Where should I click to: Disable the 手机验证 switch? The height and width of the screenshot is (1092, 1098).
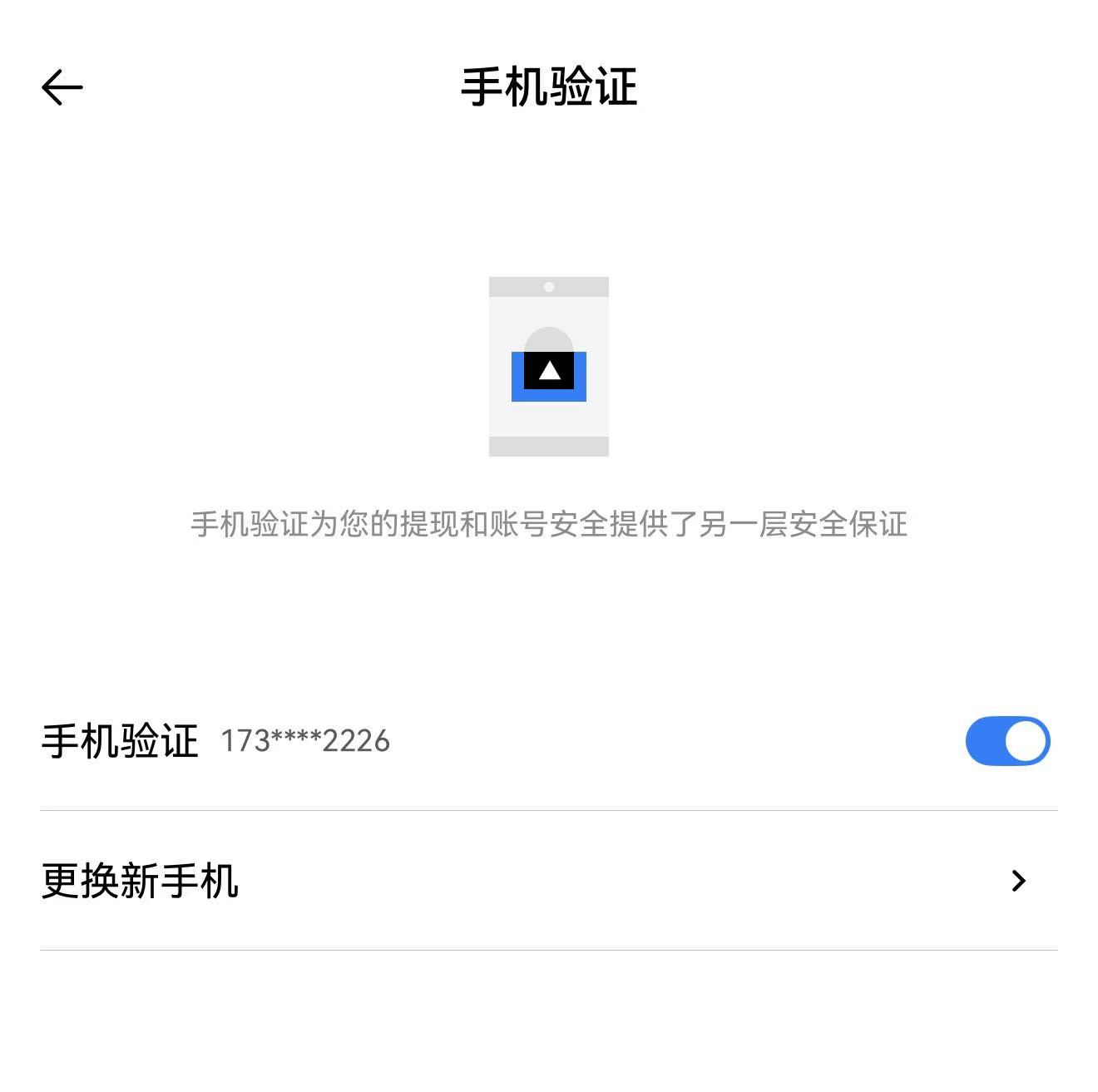click(x=1007, y=741)
